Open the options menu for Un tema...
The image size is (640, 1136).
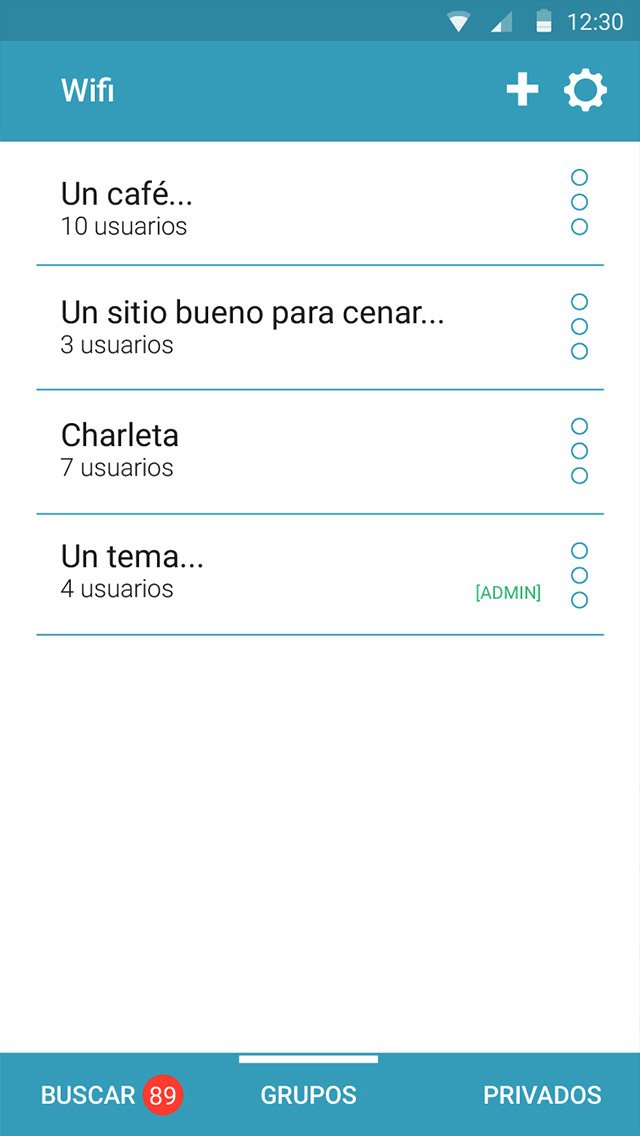[579, 575]
